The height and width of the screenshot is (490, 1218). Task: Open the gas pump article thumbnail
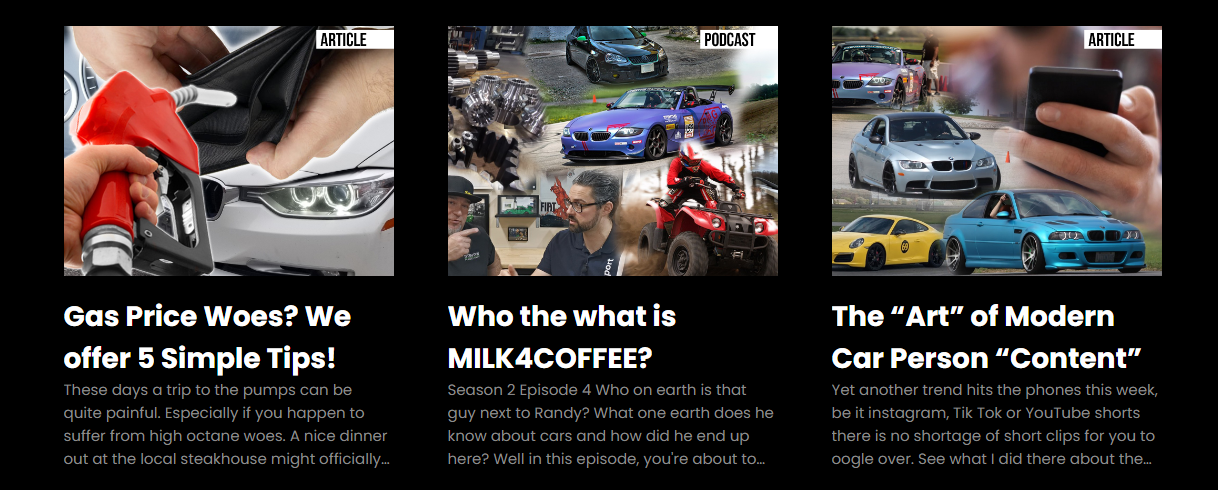(228, 151)
